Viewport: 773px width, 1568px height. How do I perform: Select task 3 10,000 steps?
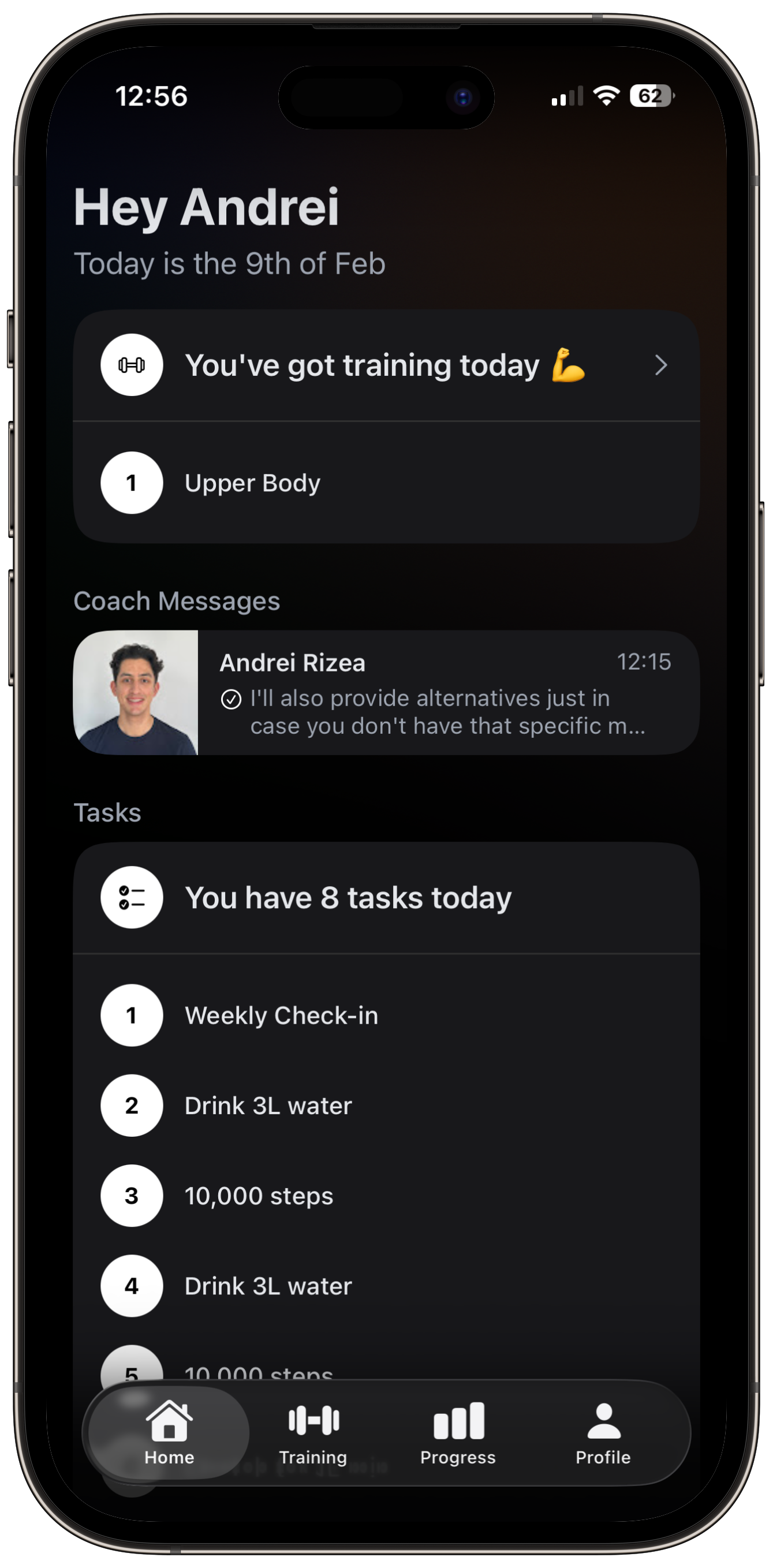385,1196
